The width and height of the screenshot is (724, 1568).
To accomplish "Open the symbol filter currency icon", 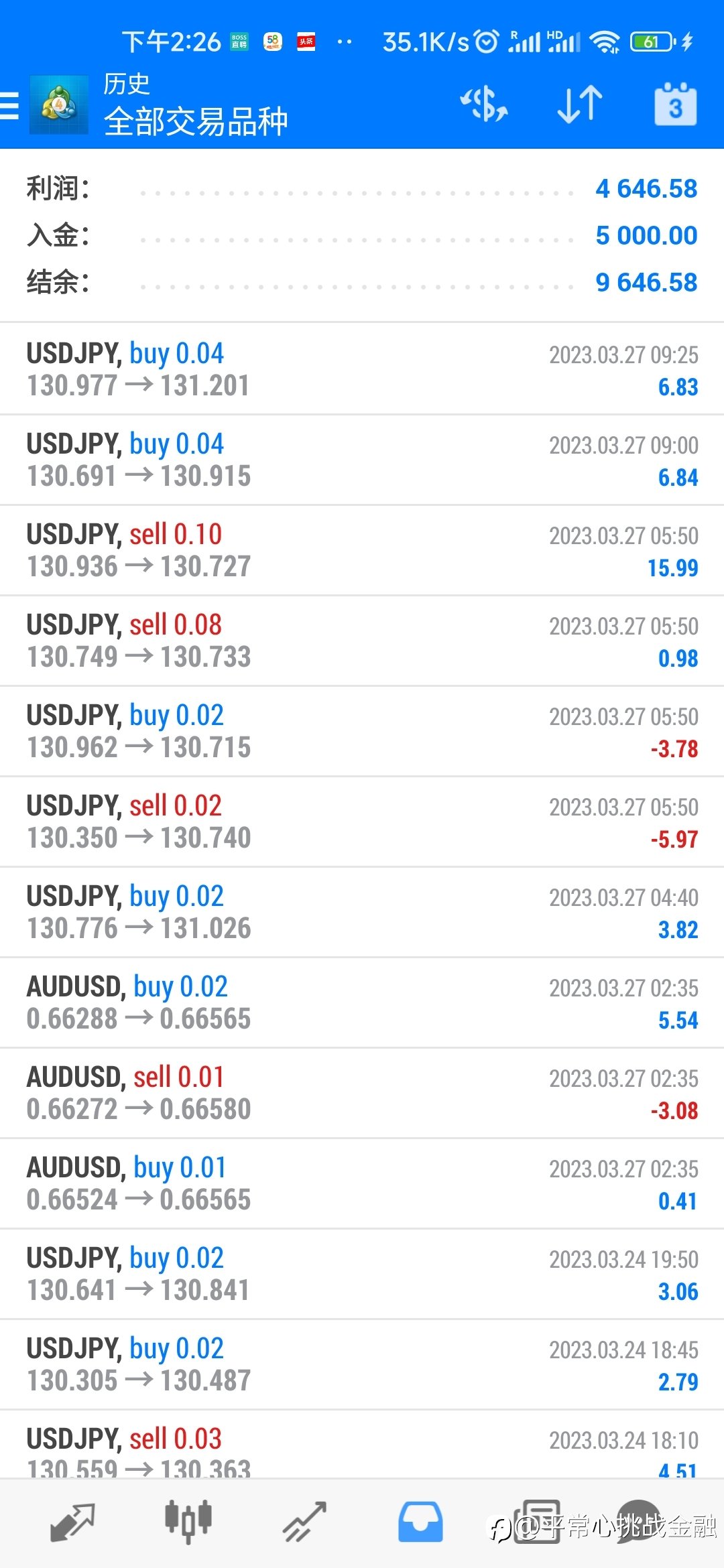I will click(483, 105).
